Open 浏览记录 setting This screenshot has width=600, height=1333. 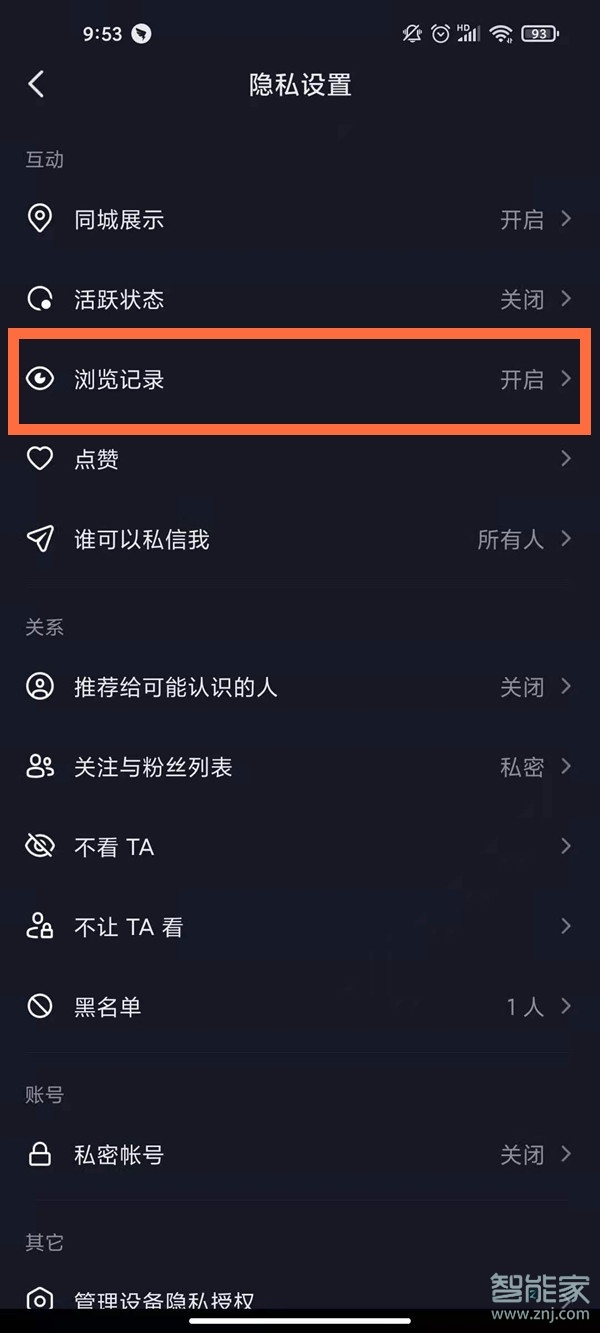[300, 379]
